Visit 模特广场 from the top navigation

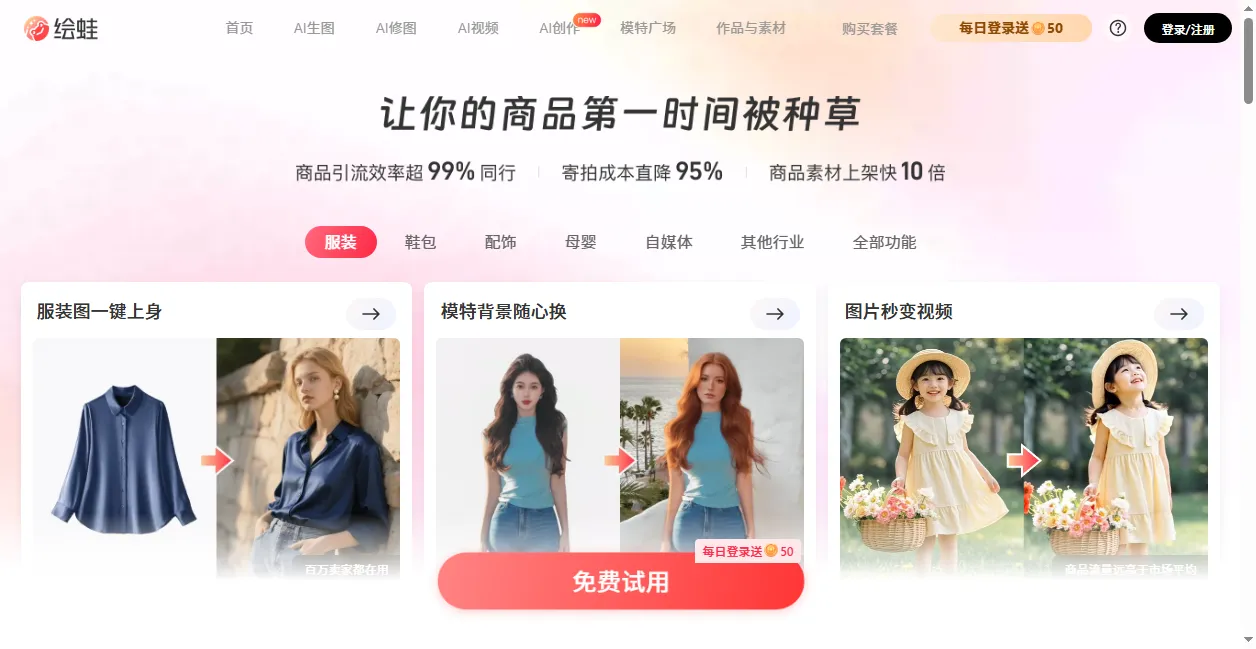pyautogui.click(x=648, y=28)
